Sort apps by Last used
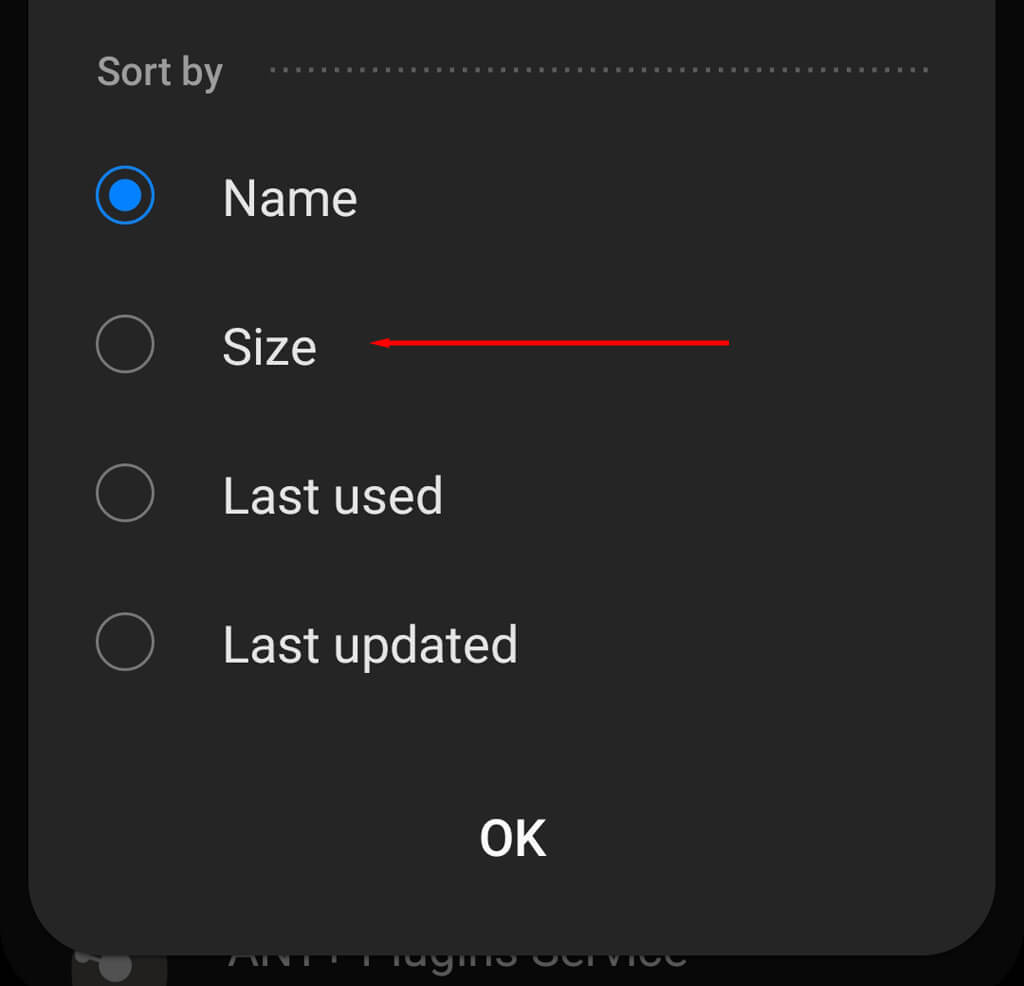The width and height of the screenshot is (1024, 986). [x=125, y=494]
